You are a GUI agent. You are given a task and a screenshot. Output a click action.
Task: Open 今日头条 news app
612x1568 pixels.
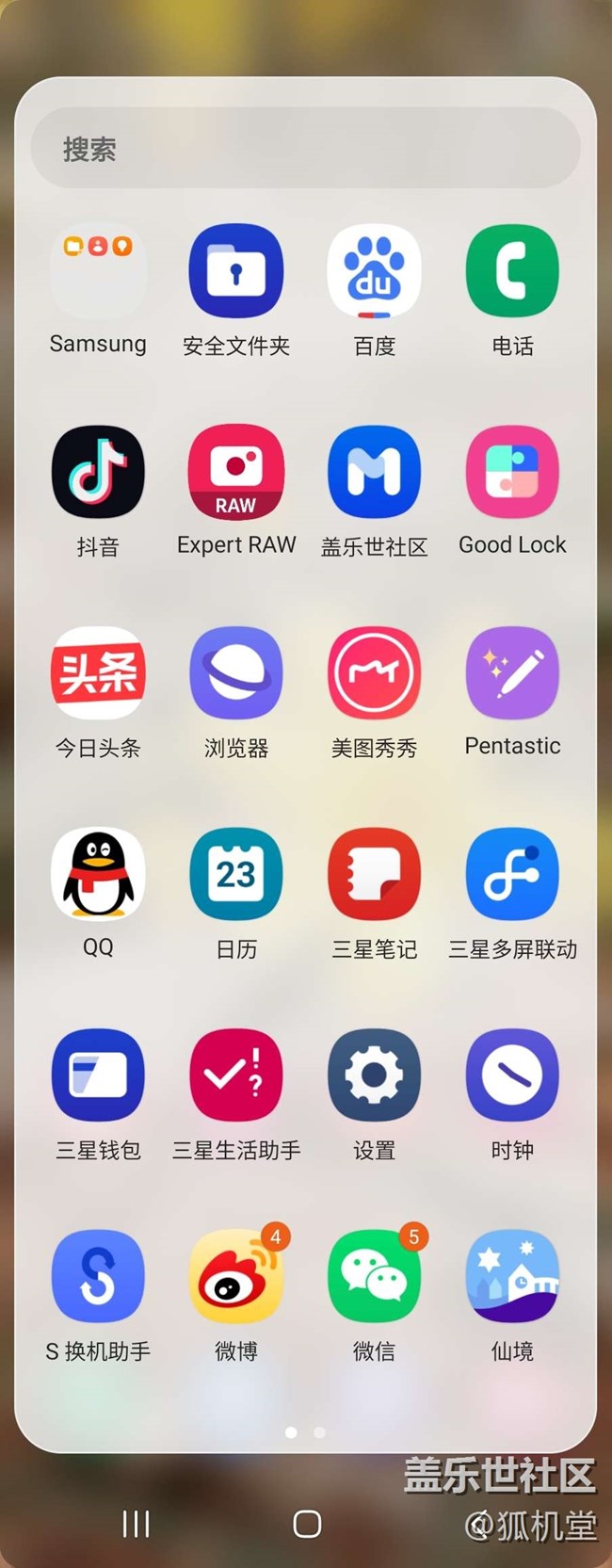[98, 673]
